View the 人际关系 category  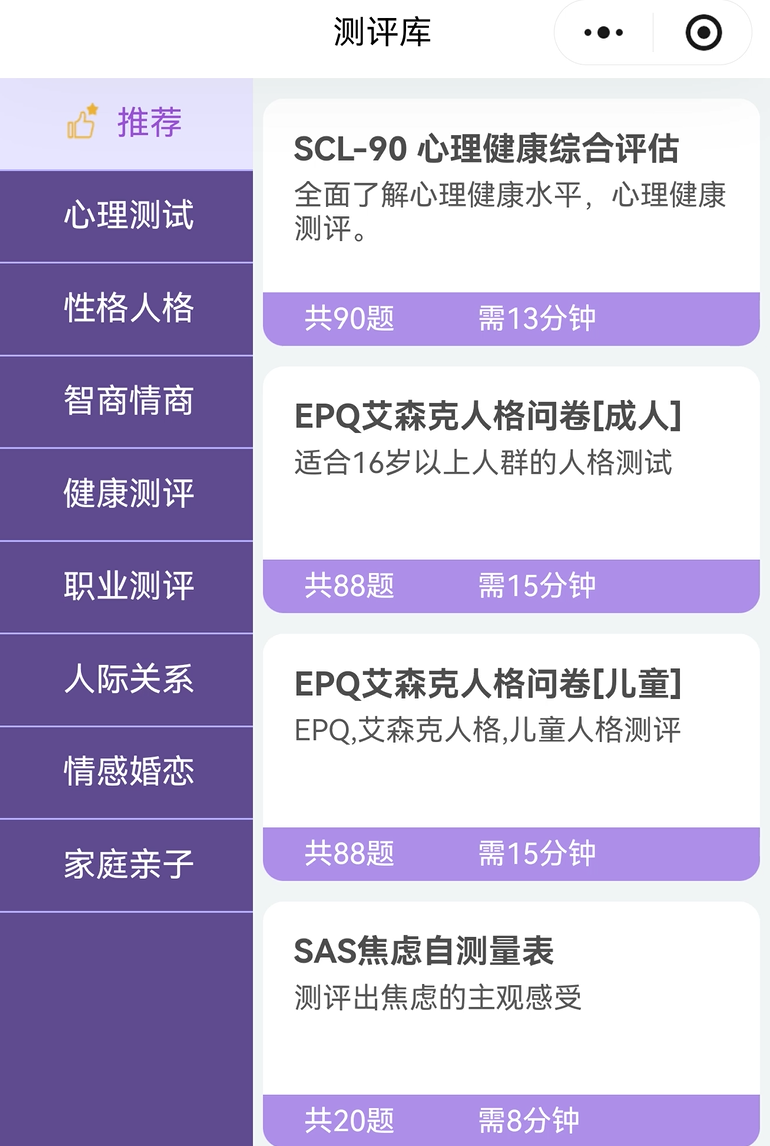click(x=127, y=680)
